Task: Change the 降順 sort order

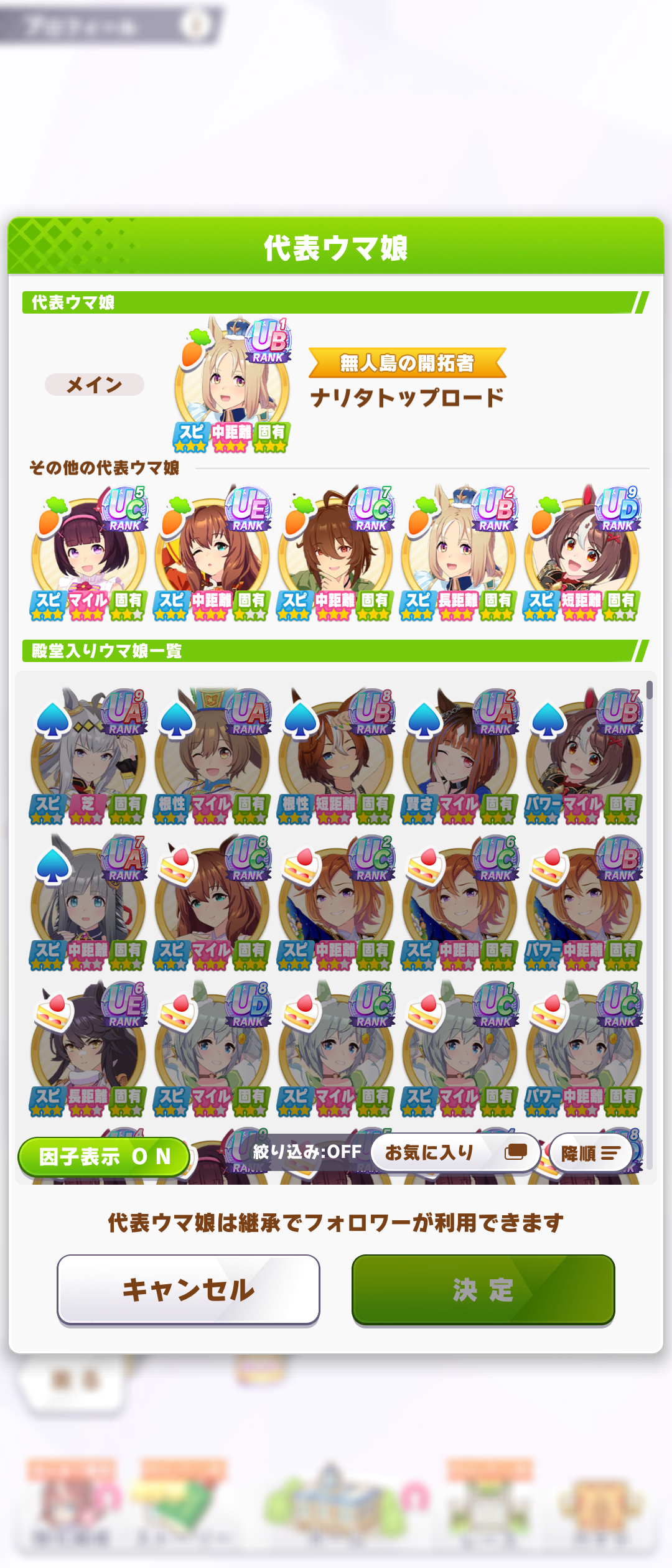Action: point(591,1154)
